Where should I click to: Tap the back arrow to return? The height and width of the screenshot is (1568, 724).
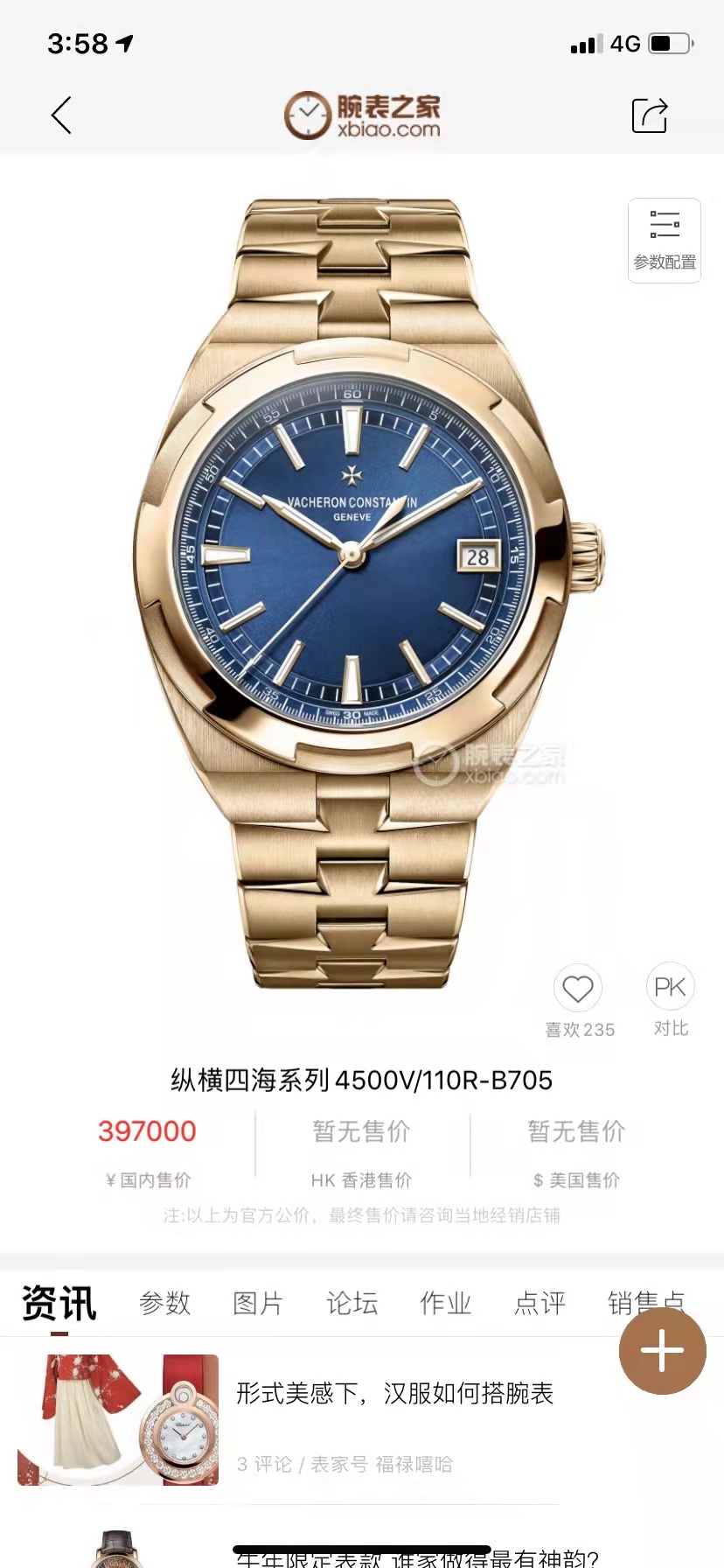pyautogui.click(x=60, y=115)
